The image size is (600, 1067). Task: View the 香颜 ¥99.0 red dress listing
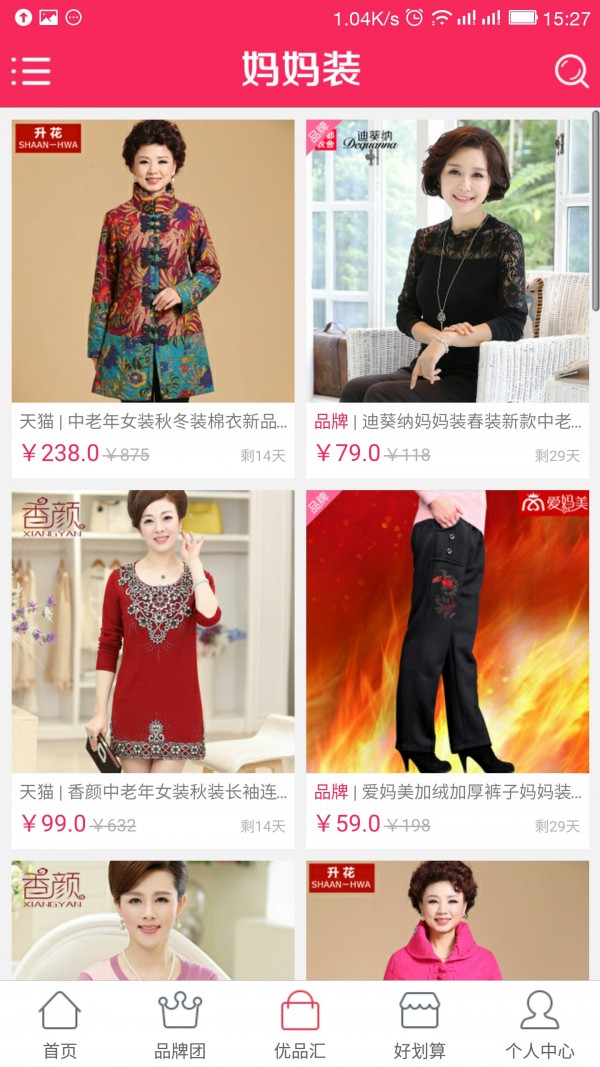[x=153, y=632]
